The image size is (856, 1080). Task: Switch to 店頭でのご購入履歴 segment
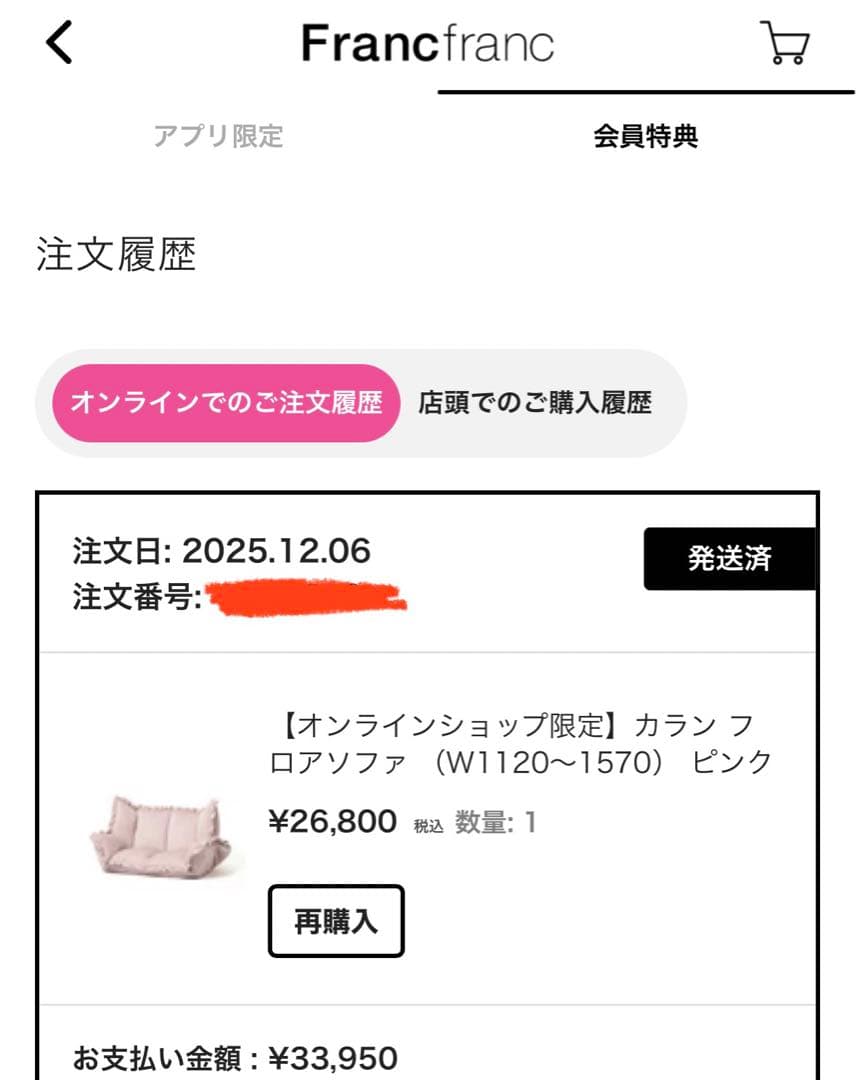(535, 403)
